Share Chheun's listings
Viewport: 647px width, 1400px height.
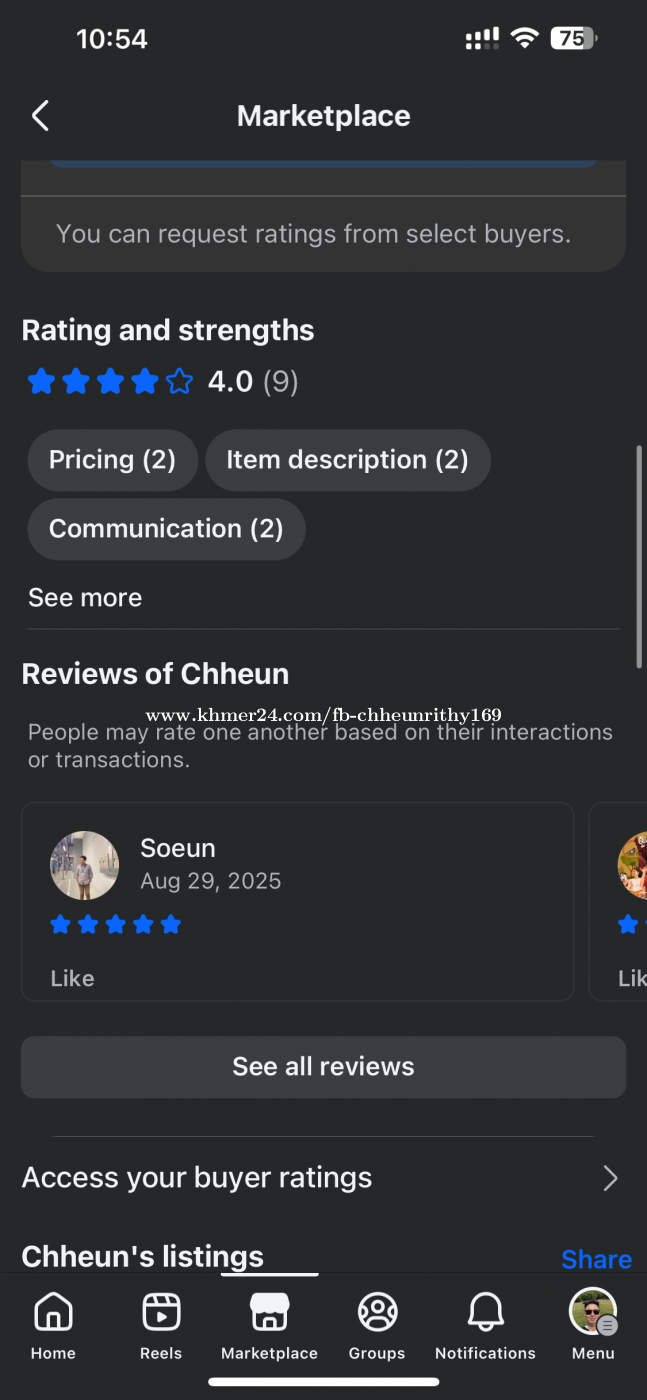[596, 1259]
